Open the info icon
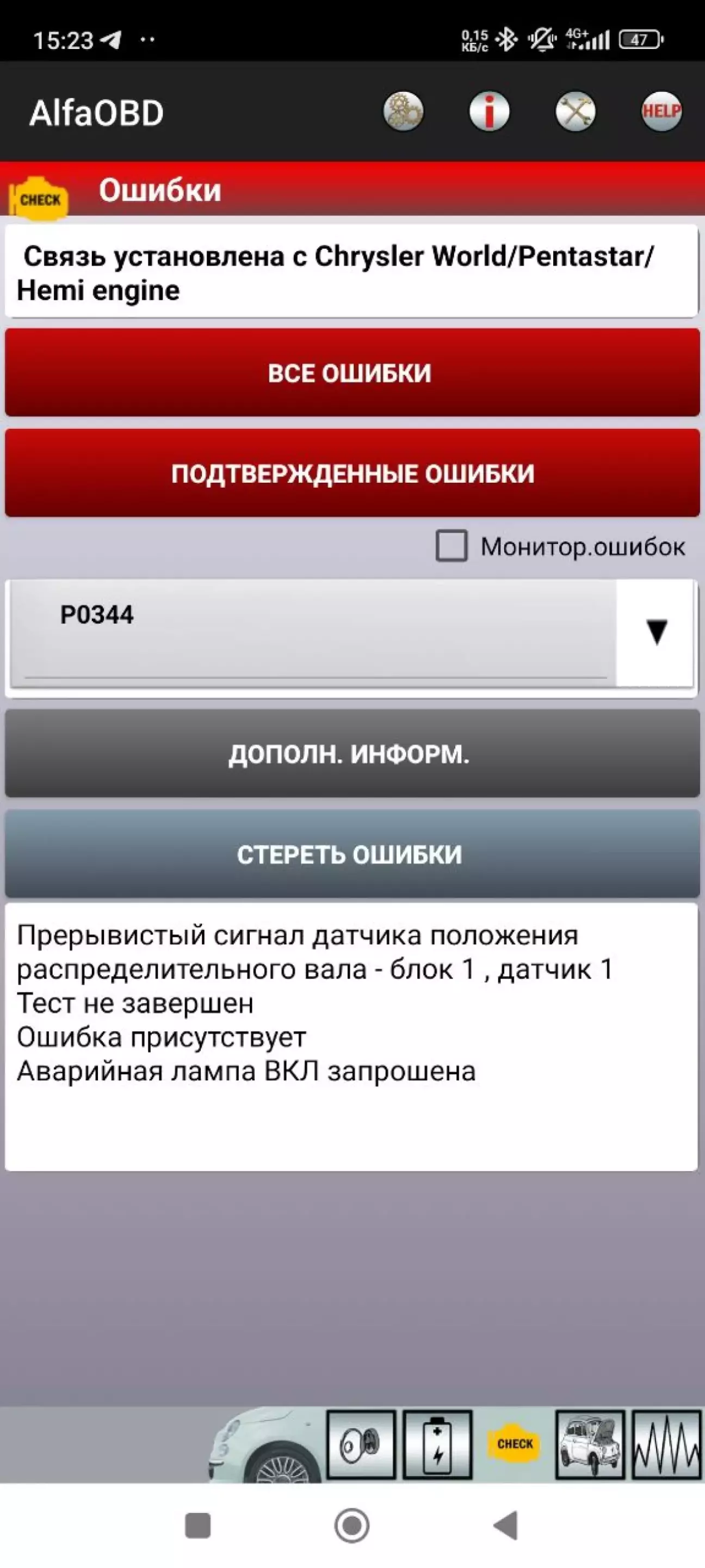Viewport: 705px width, 1568px height. [489, 112]
